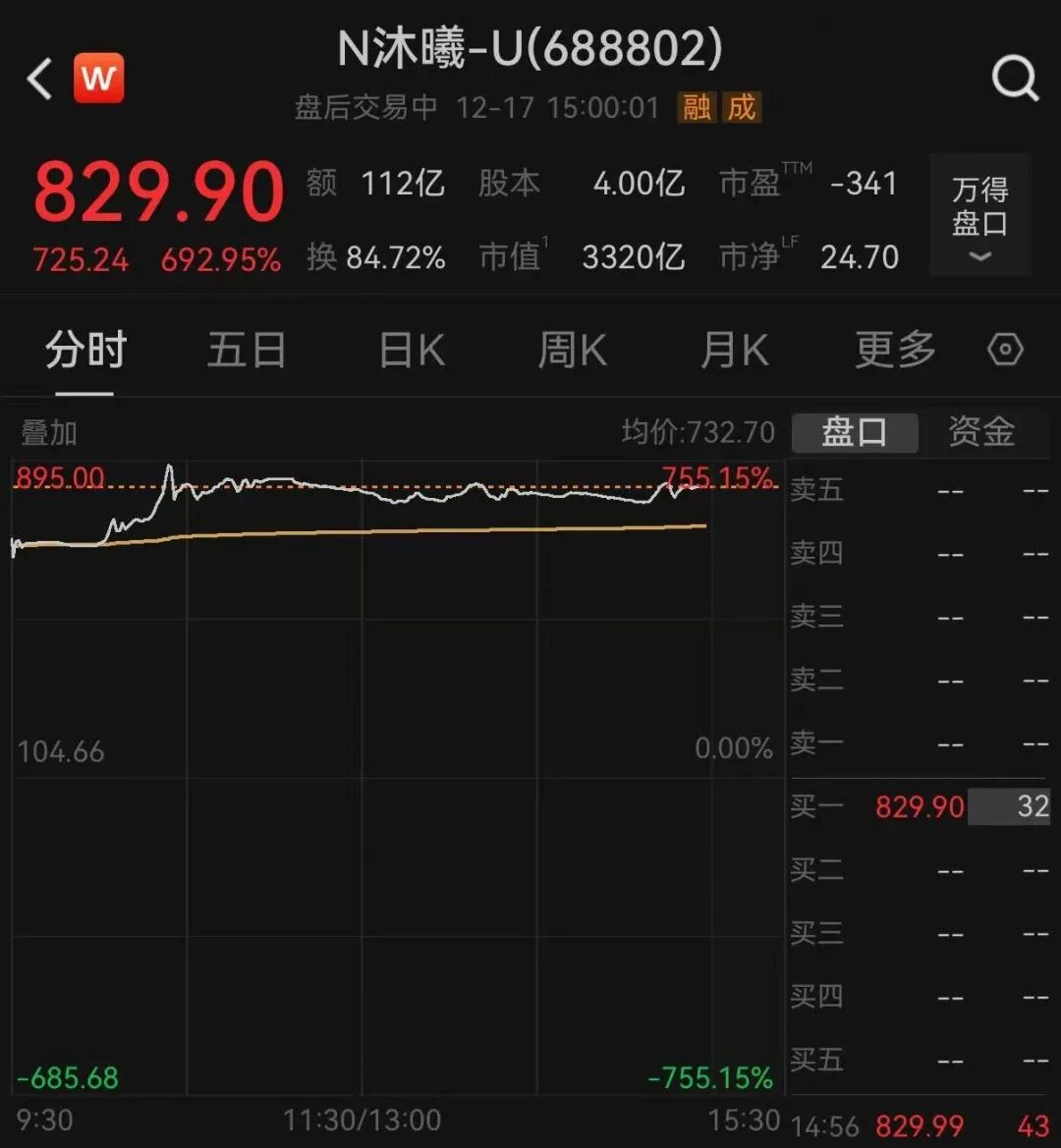Switch to the 五日 chart tab
Screen dimensions: 1061x1148
click(x=246, y=351)
